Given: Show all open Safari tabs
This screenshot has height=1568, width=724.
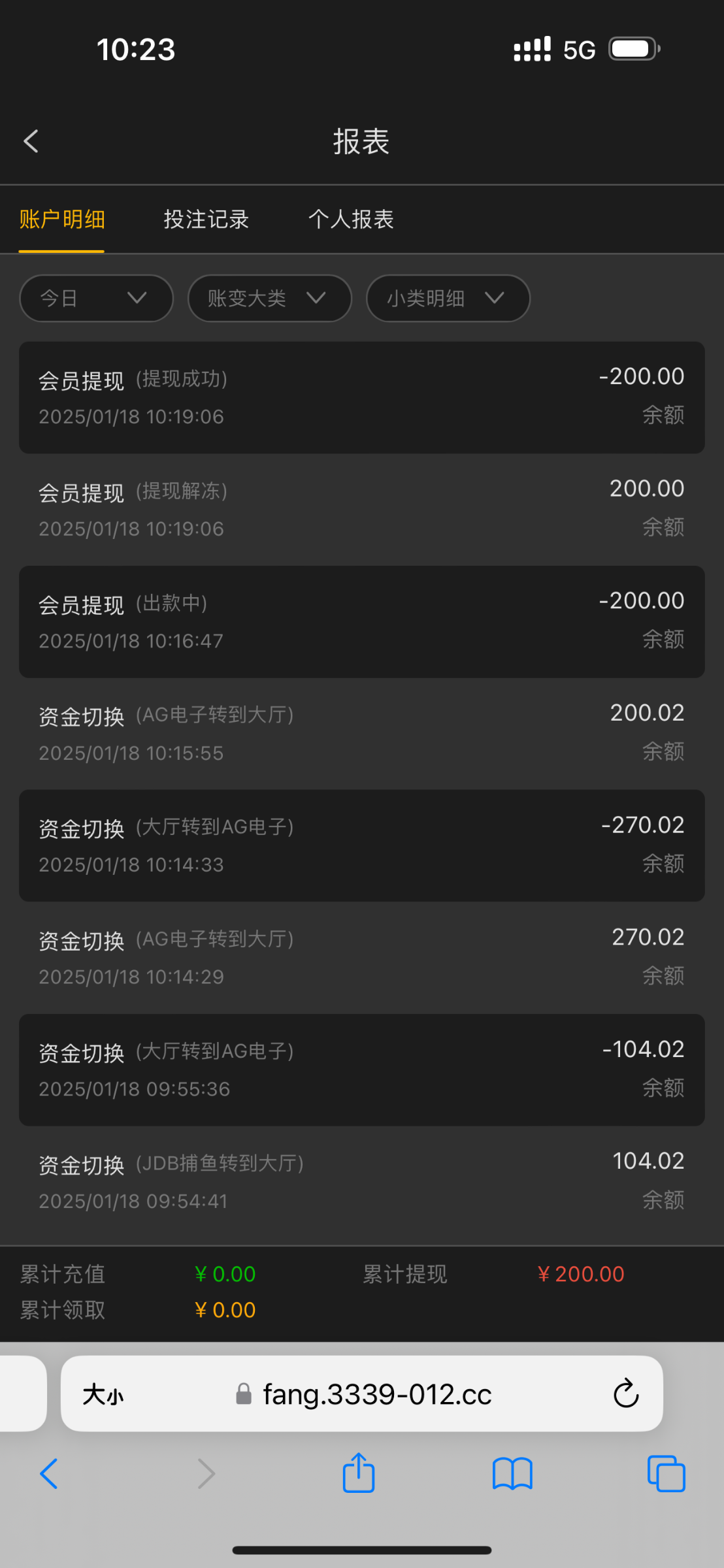Looking at the screenshot, I should click(x=666, y=1474).
